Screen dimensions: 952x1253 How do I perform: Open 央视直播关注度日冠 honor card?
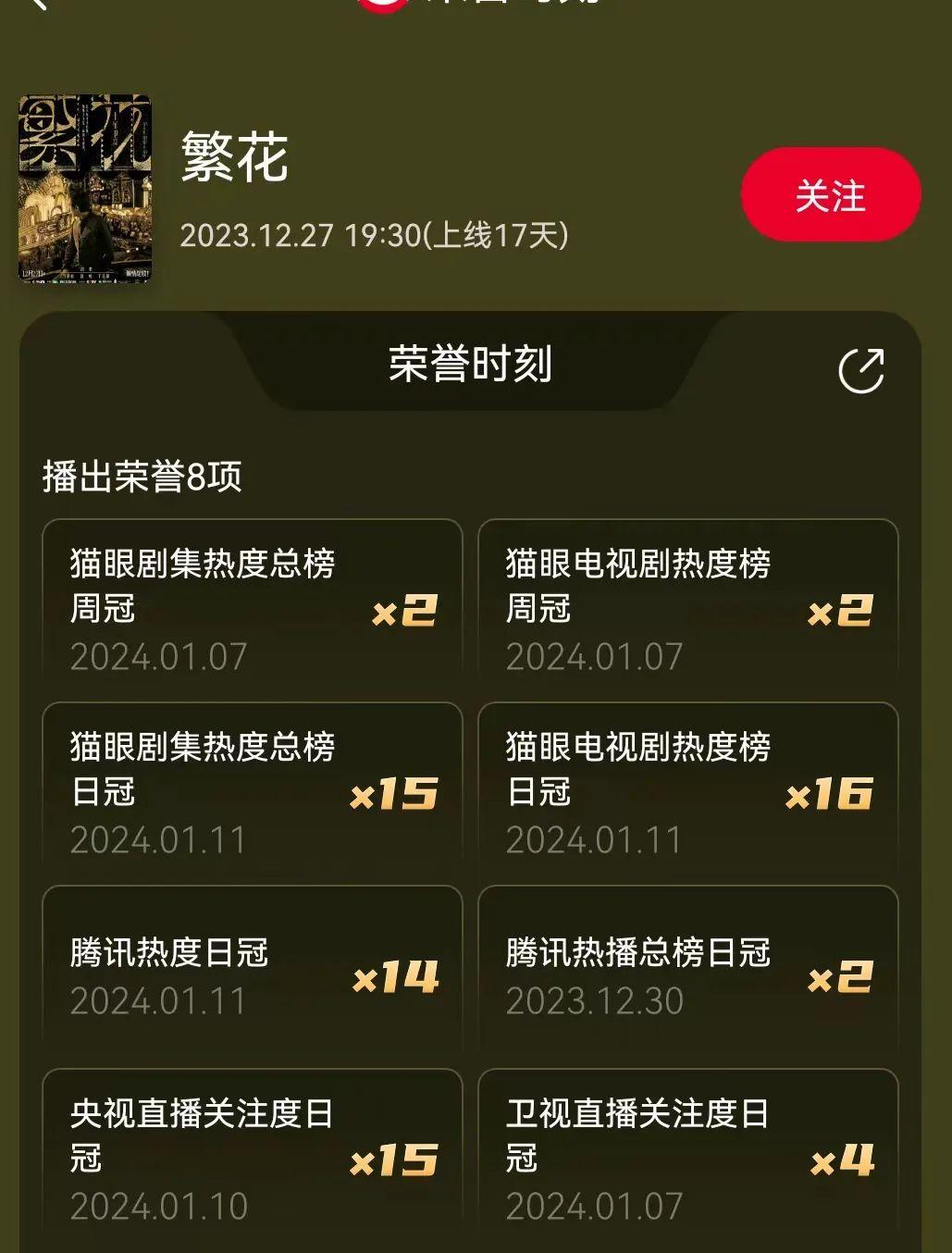[x=252, y=1157]
